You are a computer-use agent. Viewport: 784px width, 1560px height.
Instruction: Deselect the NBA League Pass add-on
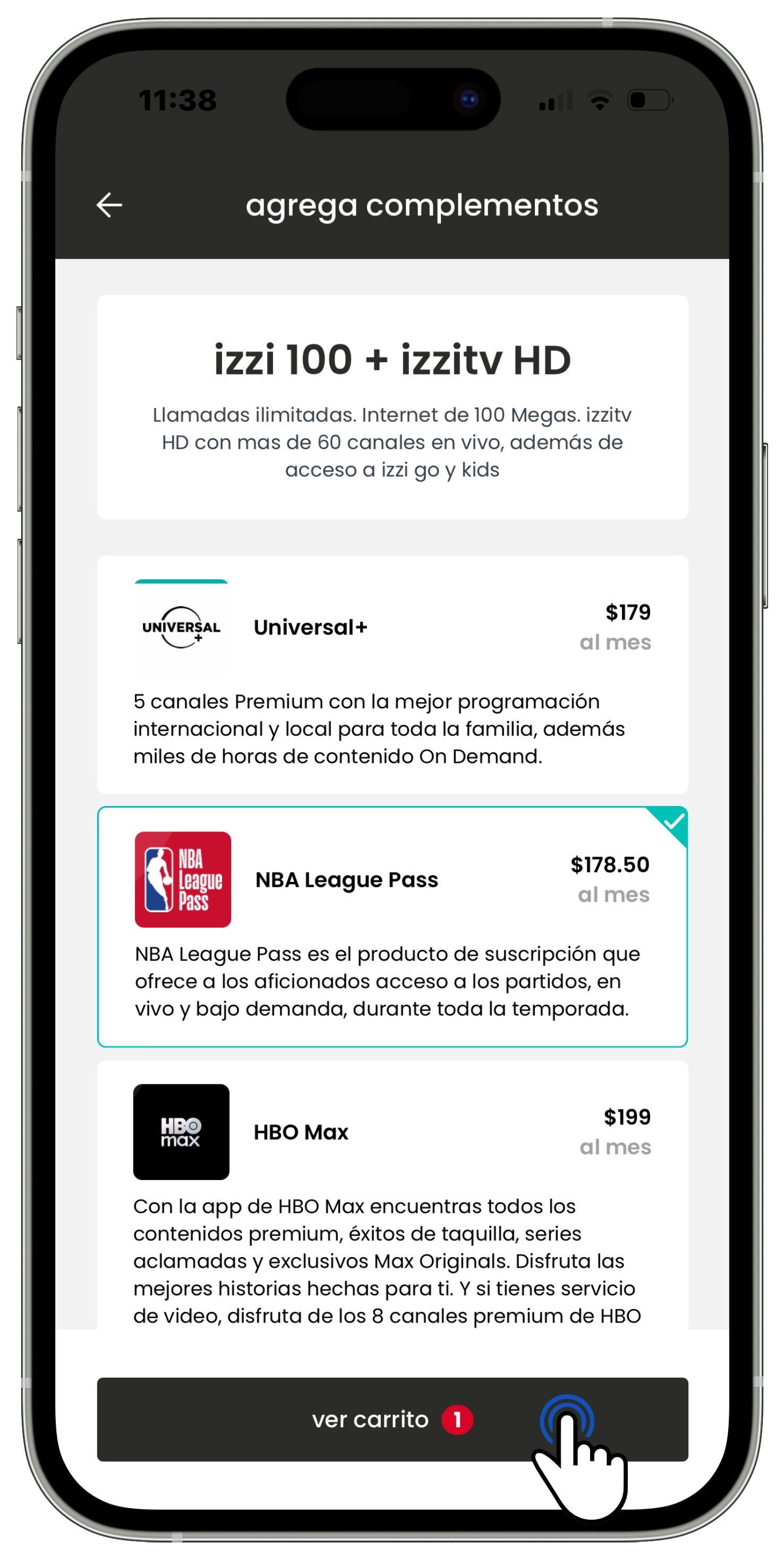393,926
